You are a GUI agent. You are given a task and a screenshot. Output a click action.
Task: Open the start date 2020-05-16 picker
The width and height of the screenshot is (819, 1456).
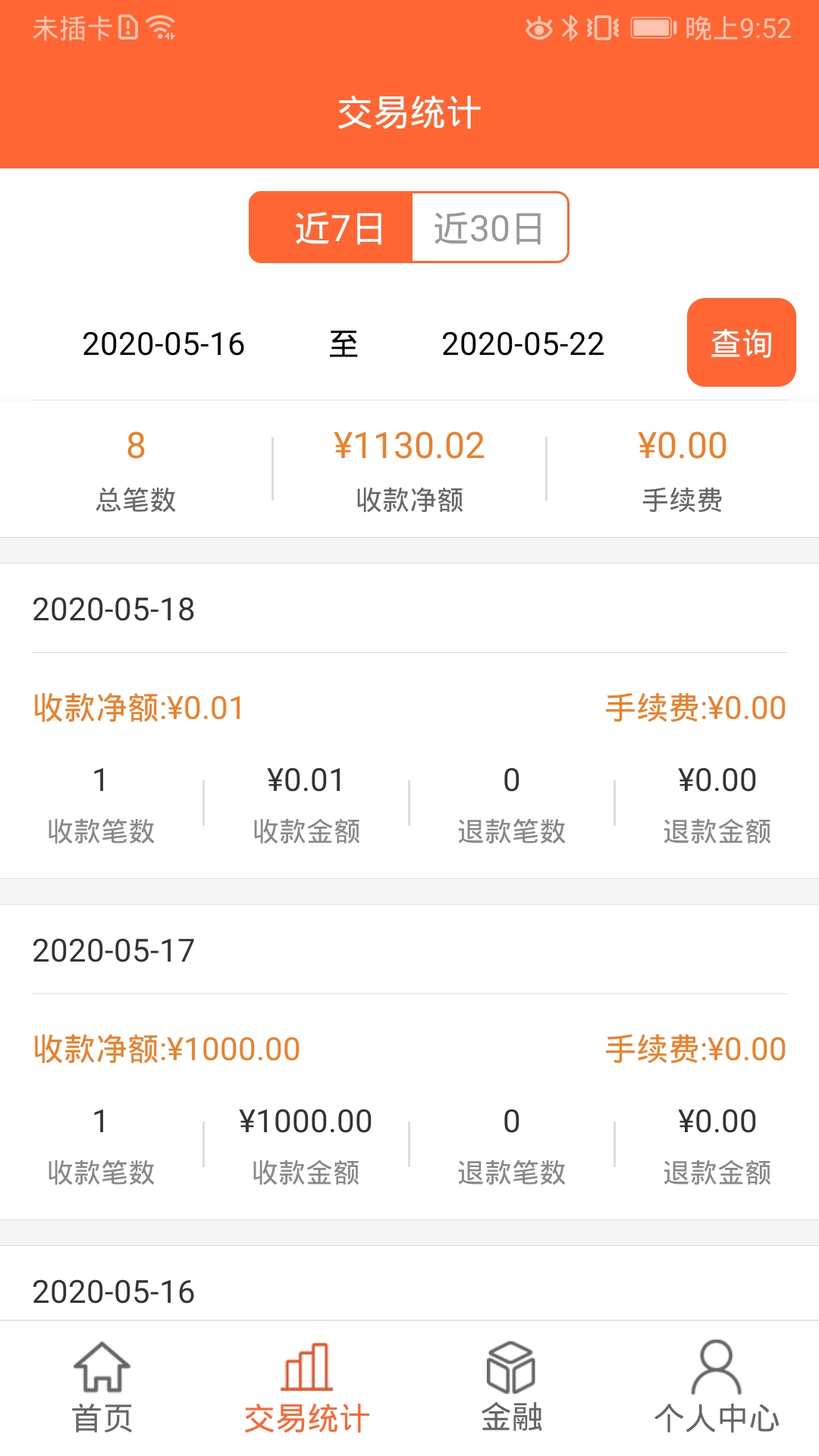[x=163, y=345]
